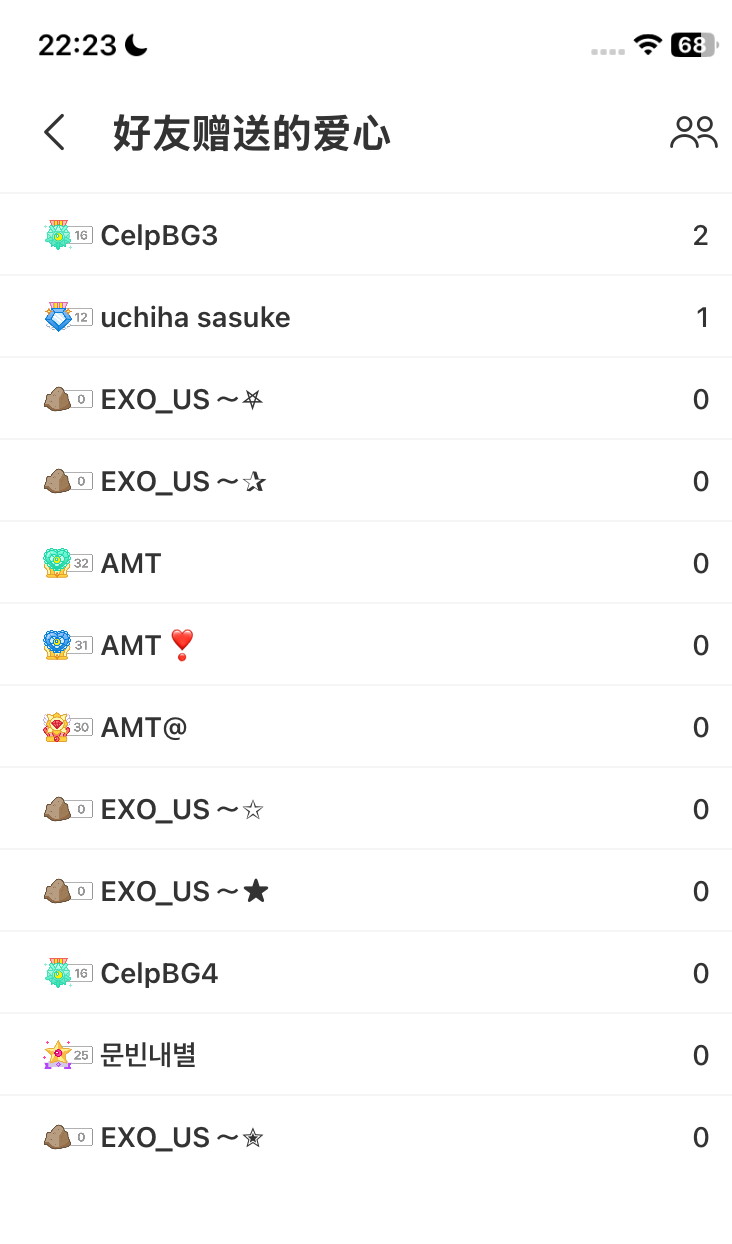Go back from the friends' hearts page

tap(55, 132)
